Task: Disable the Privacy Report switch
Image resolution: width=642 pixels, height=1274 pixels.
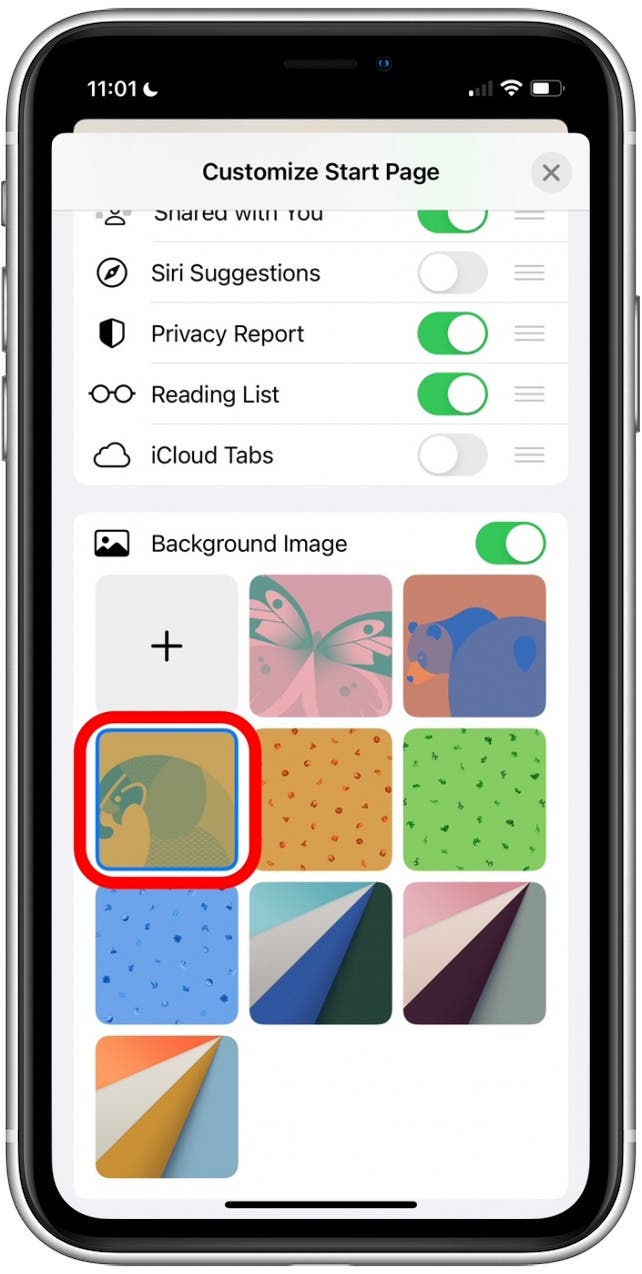Action: pos(452,334)
